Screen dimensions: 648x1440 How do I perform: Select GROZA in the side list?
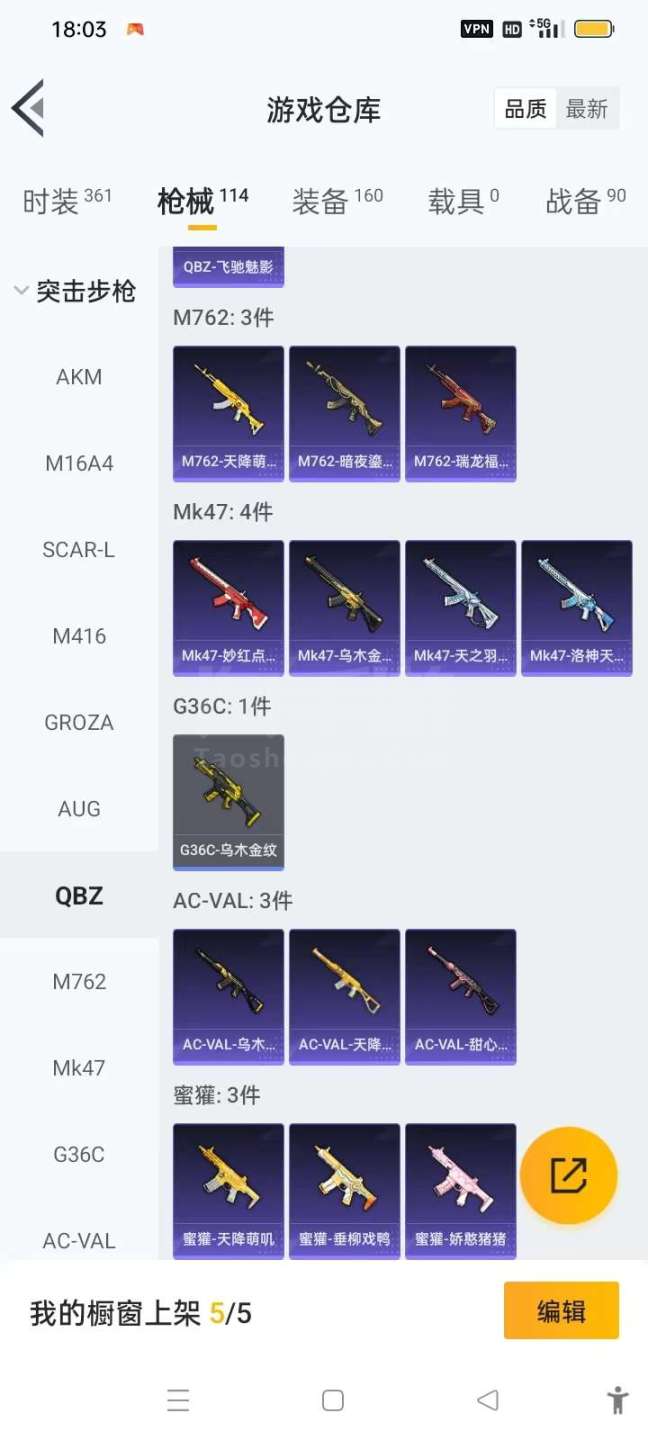[x=79, y=722]
